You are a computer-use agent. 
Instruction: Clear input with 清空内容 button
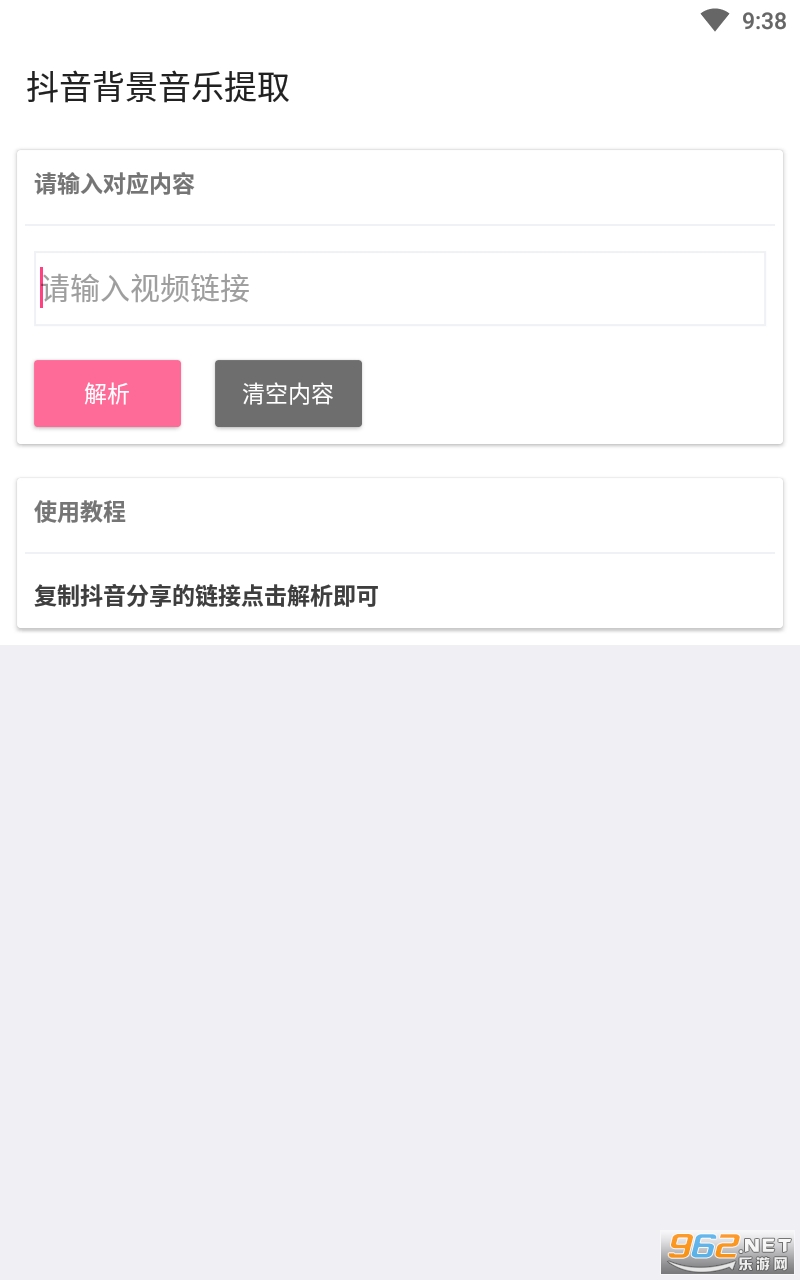tap(288, 394)
